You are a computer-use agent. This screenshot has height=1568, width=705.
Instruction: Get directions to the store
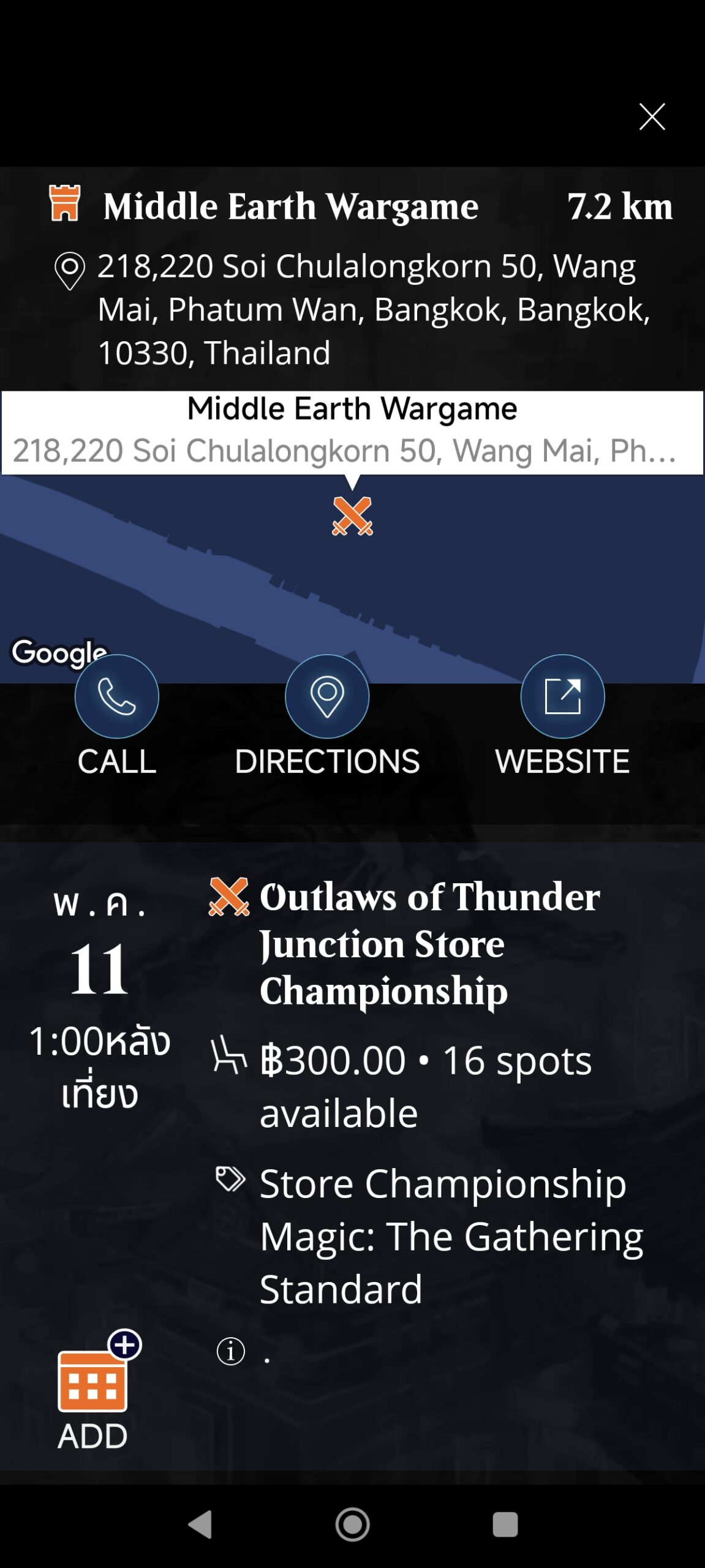(x=327, y=696)
